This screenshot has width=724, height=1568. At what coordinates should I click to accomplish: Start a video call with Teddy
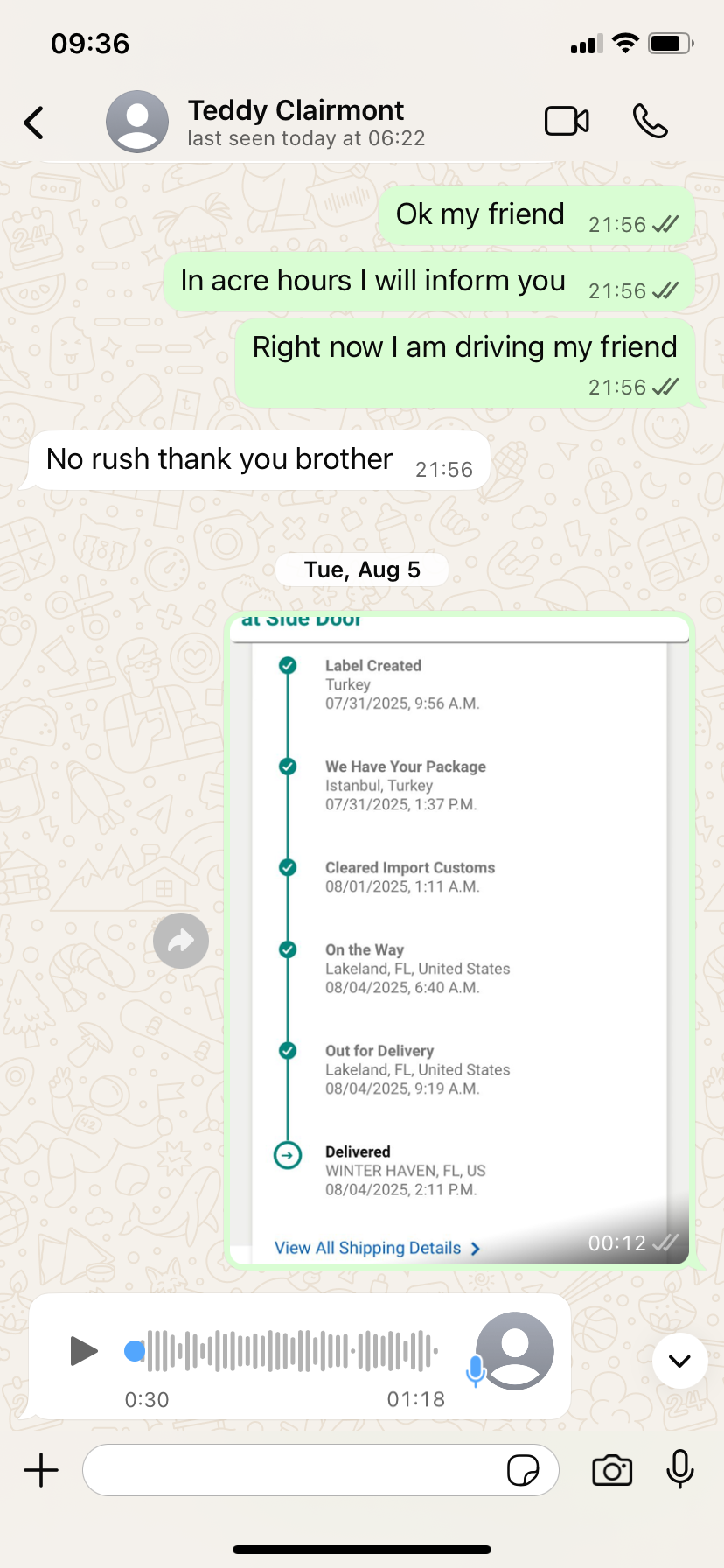567,122
